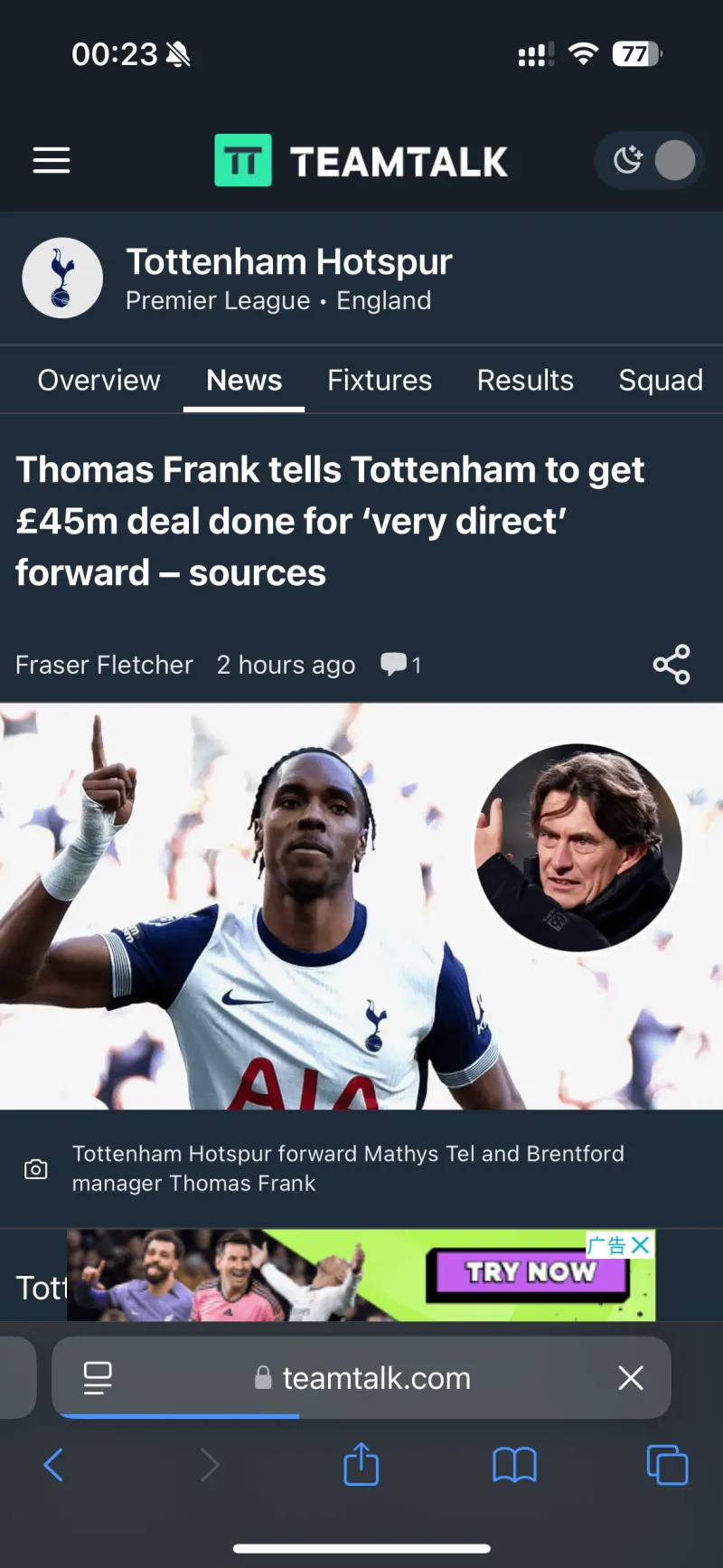Image resolution: width=723 pixels, height=1568 pixels.
Task: Toggle the dark mode switch
Action: coord(649,161)
